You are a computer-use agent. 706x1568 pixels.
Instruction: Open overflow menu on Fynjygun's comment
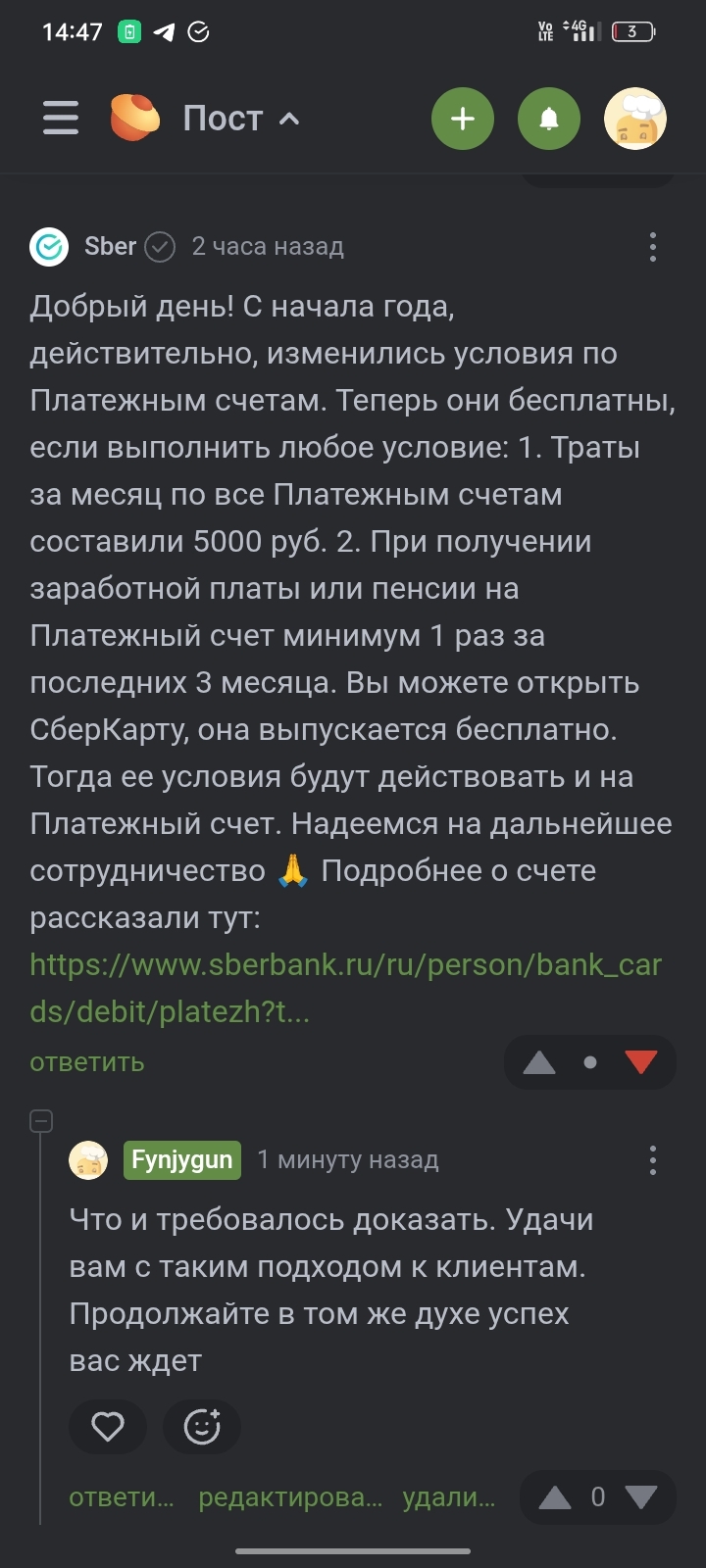coord(653,1161)
